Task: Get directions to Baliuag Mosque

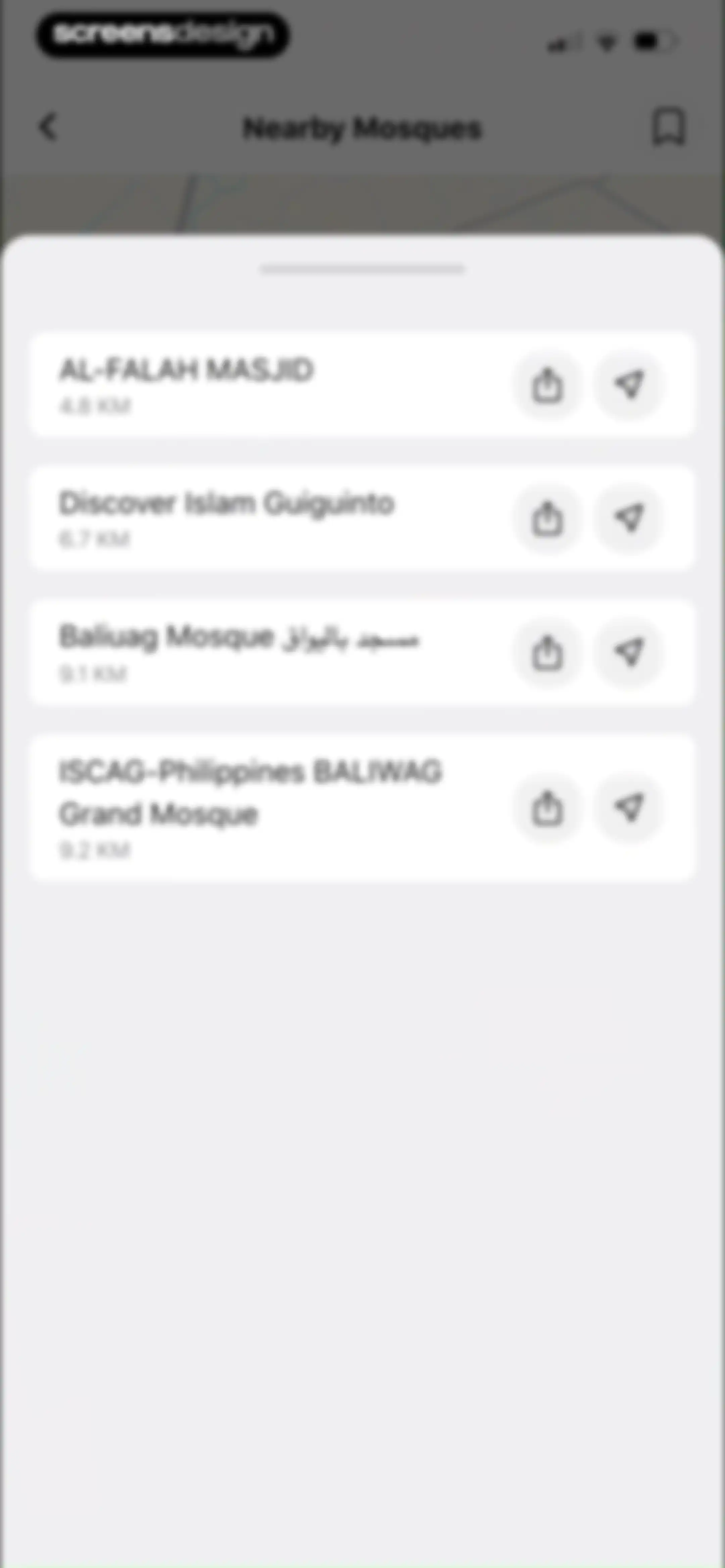Action: coord(629,652)
